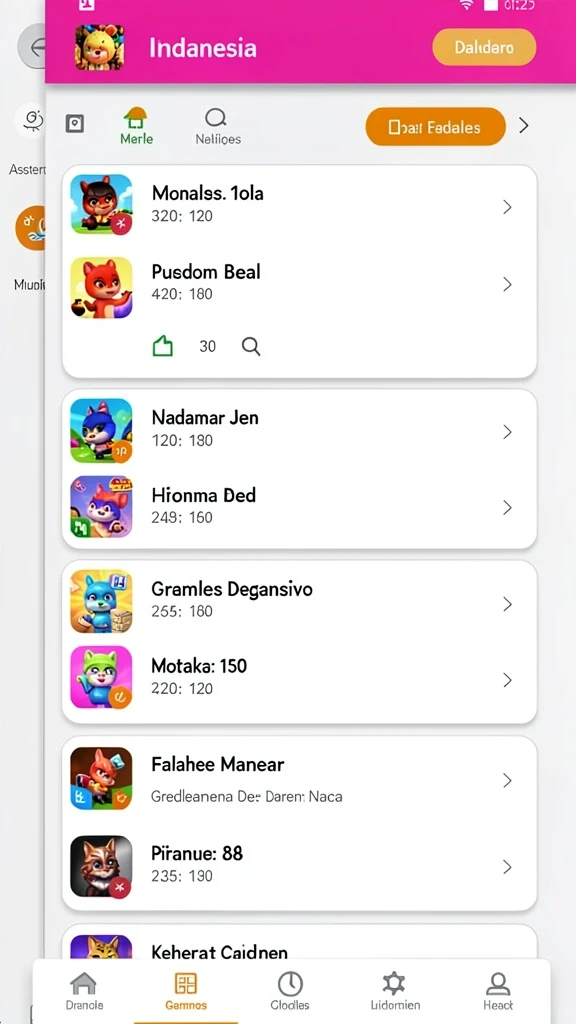Open the Nelijoes search tab
Viewport: 576px width, 1024px height.
click(x=217, y=127)
